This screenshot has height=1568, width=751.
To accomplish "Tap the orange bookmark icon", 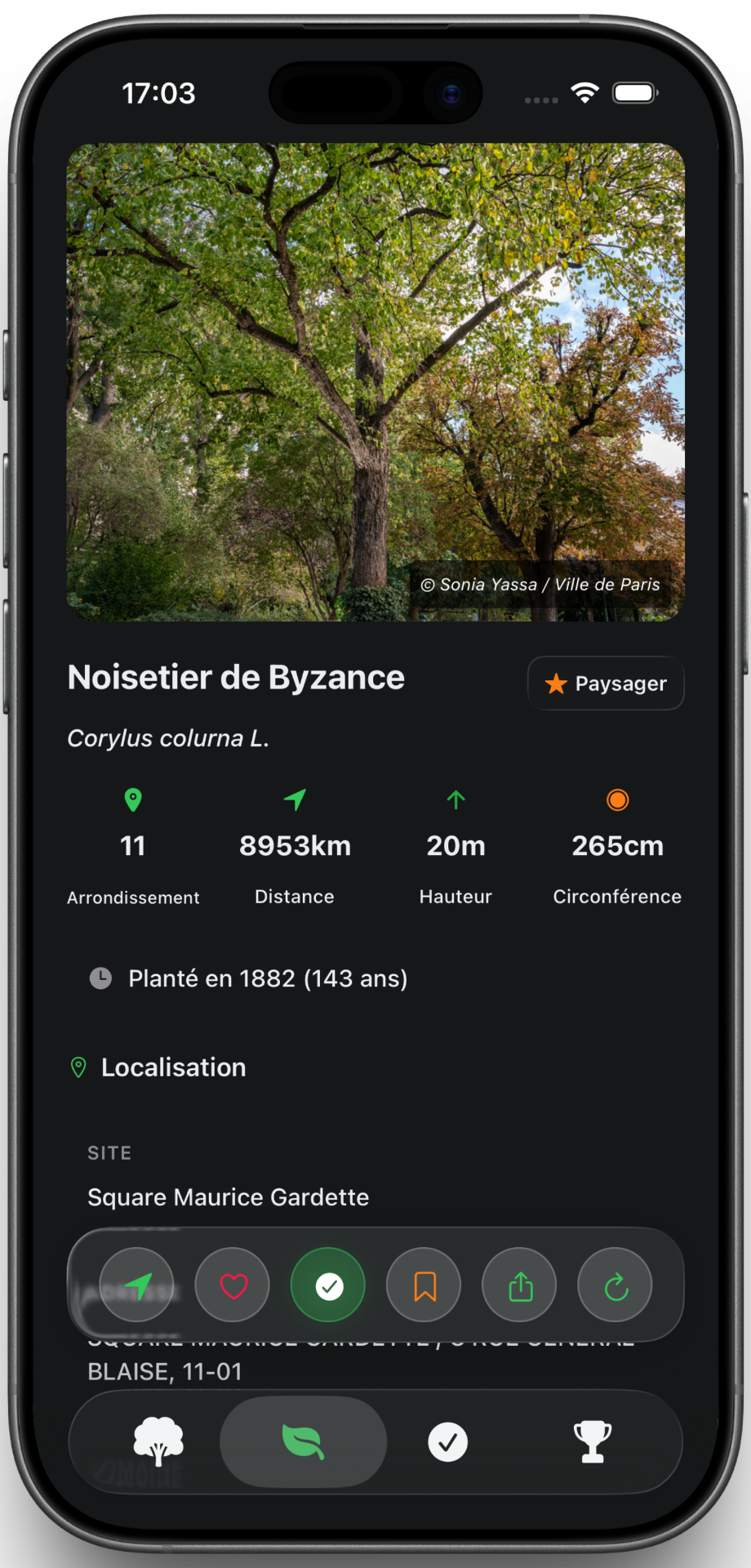I will click(x=424, y=1284).
